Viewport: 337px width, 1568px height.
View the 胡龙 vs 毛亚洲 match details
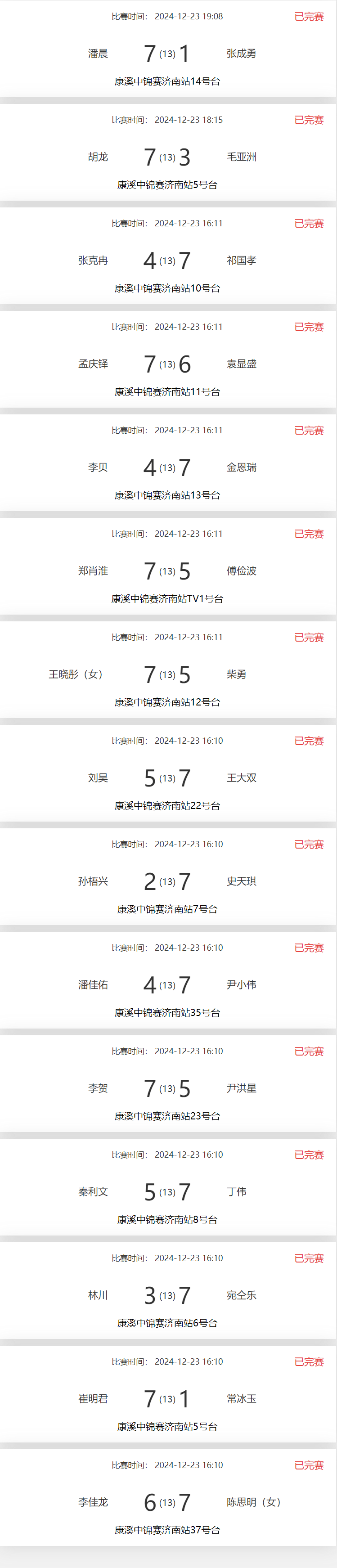click(x=167, y=157)
